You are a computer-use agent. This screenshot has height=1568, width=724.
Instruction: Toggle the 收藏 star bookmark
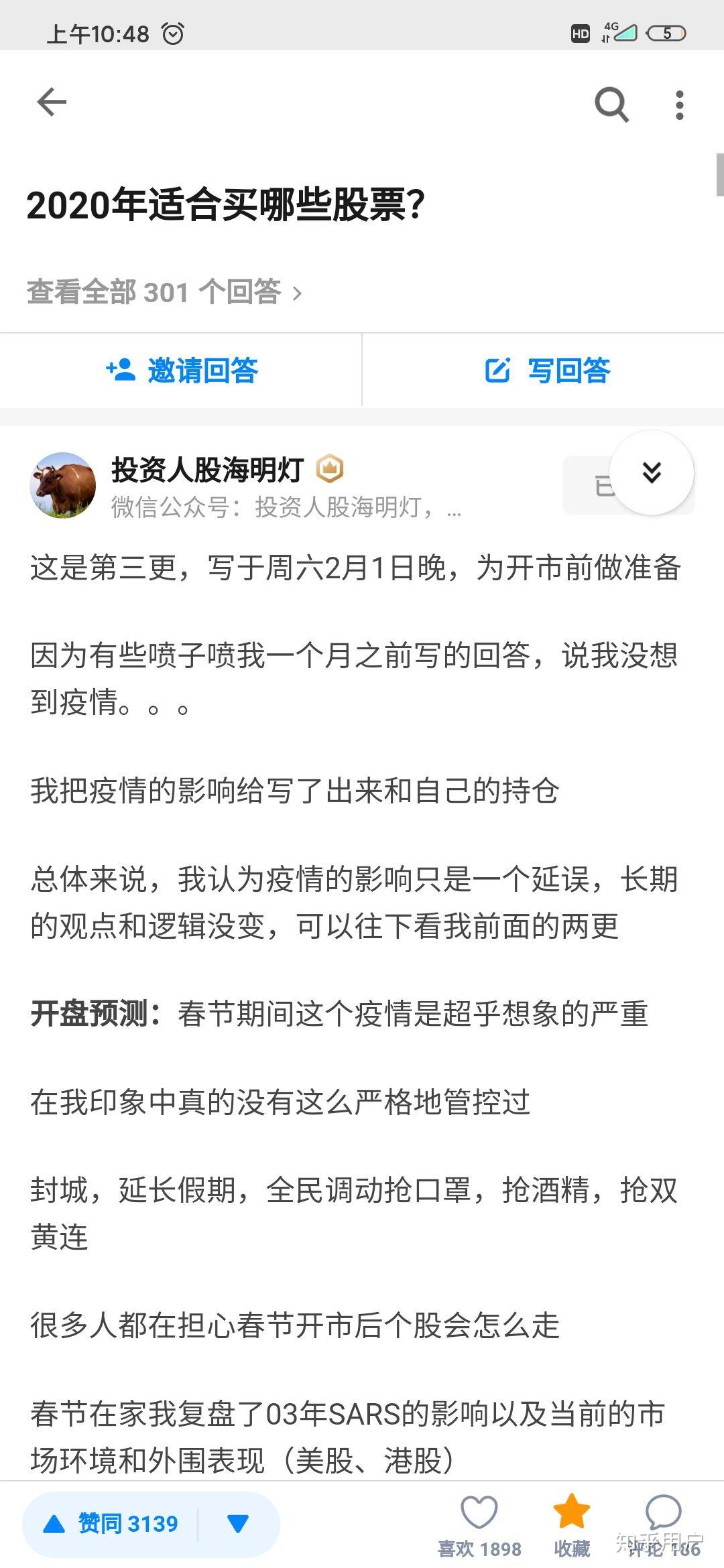[571, 1513]
